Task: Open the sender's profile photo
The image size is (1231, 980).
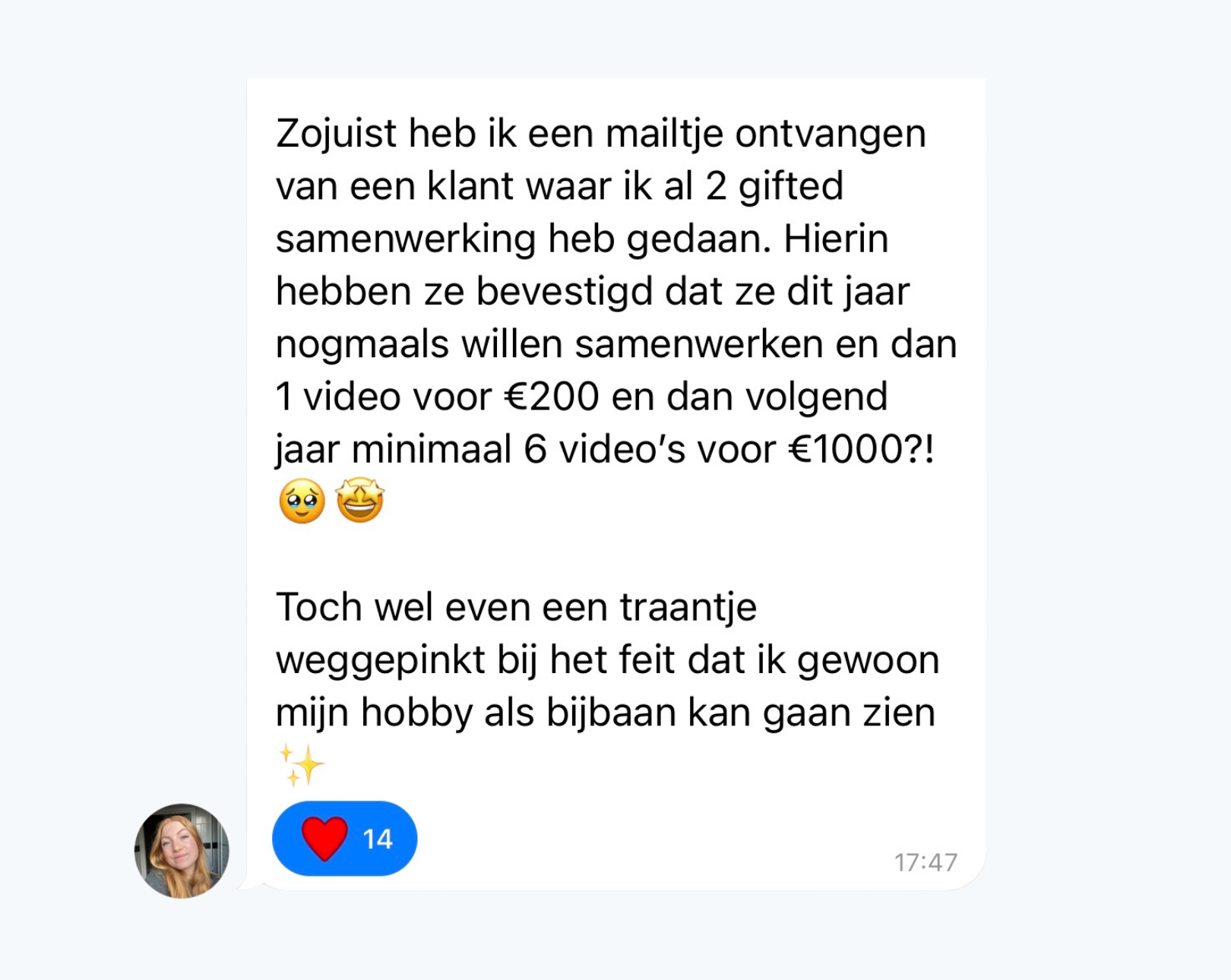Action: 182,851
